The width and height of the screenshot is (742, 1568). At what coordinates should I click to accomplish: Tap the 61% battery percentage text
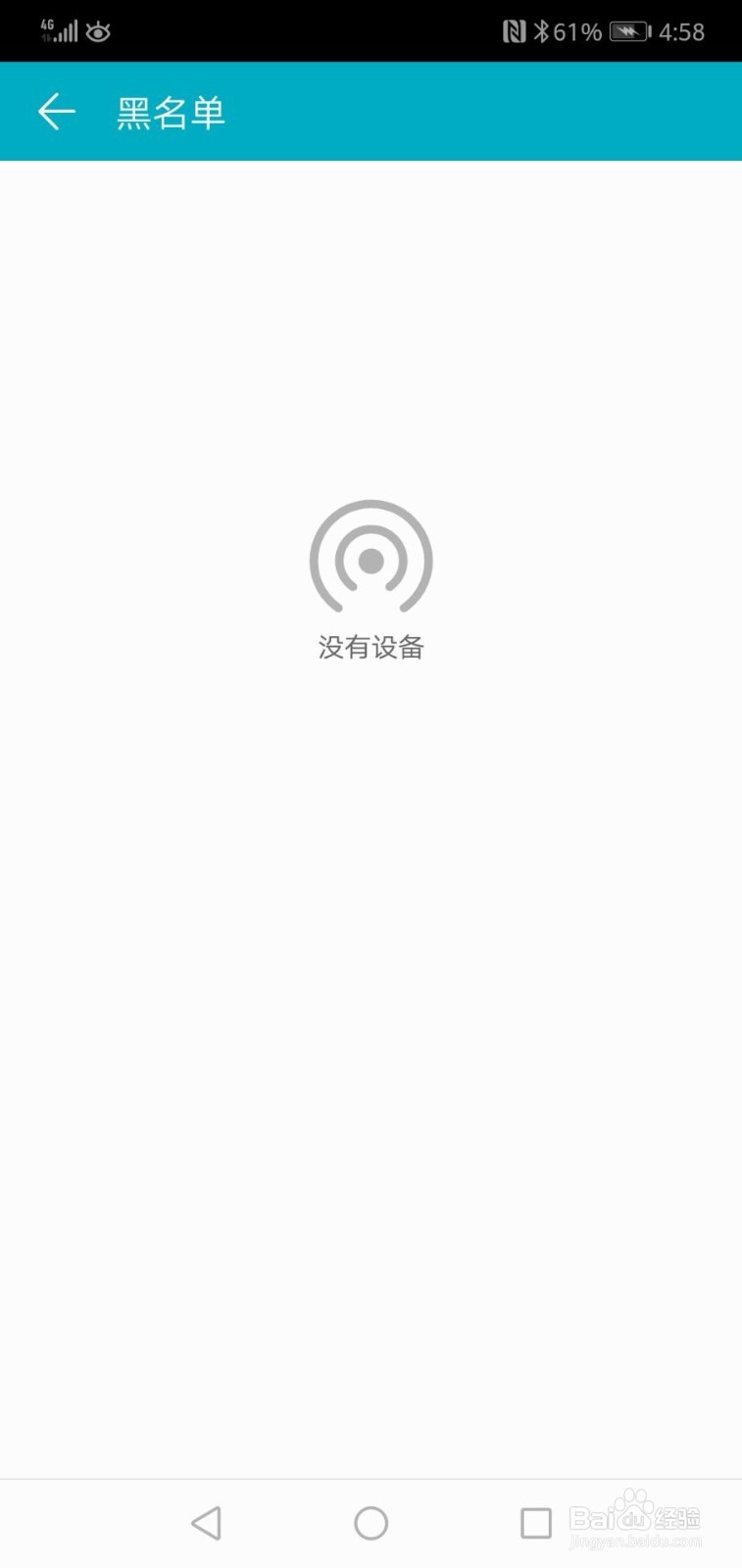[x=576, y=30]
